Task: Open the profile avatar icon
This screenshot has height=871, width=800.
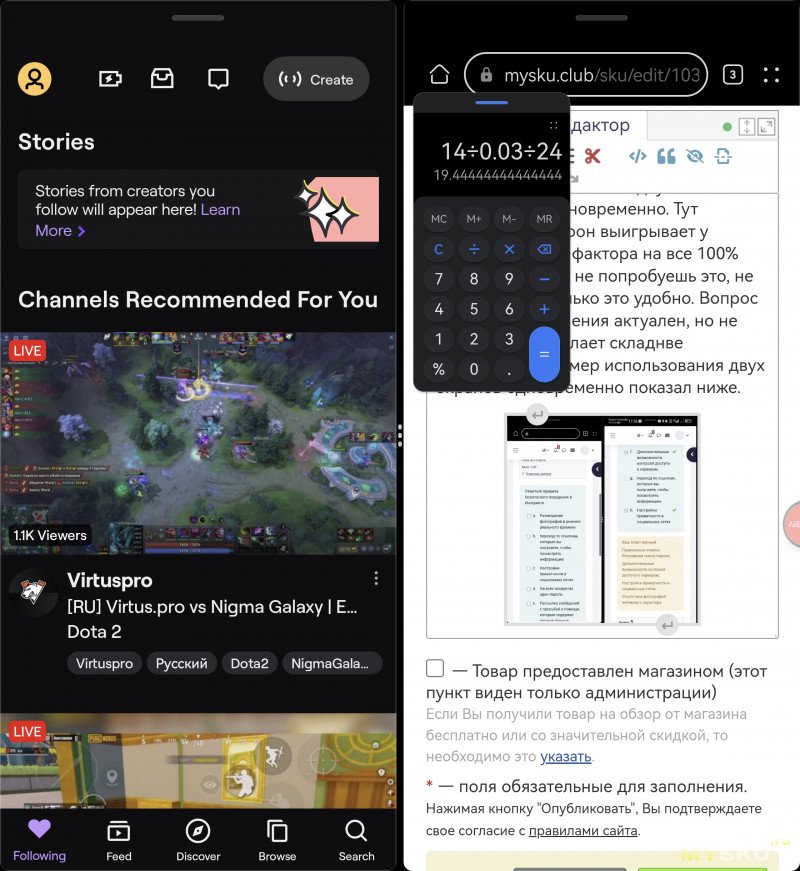Action: coord(35,79)
